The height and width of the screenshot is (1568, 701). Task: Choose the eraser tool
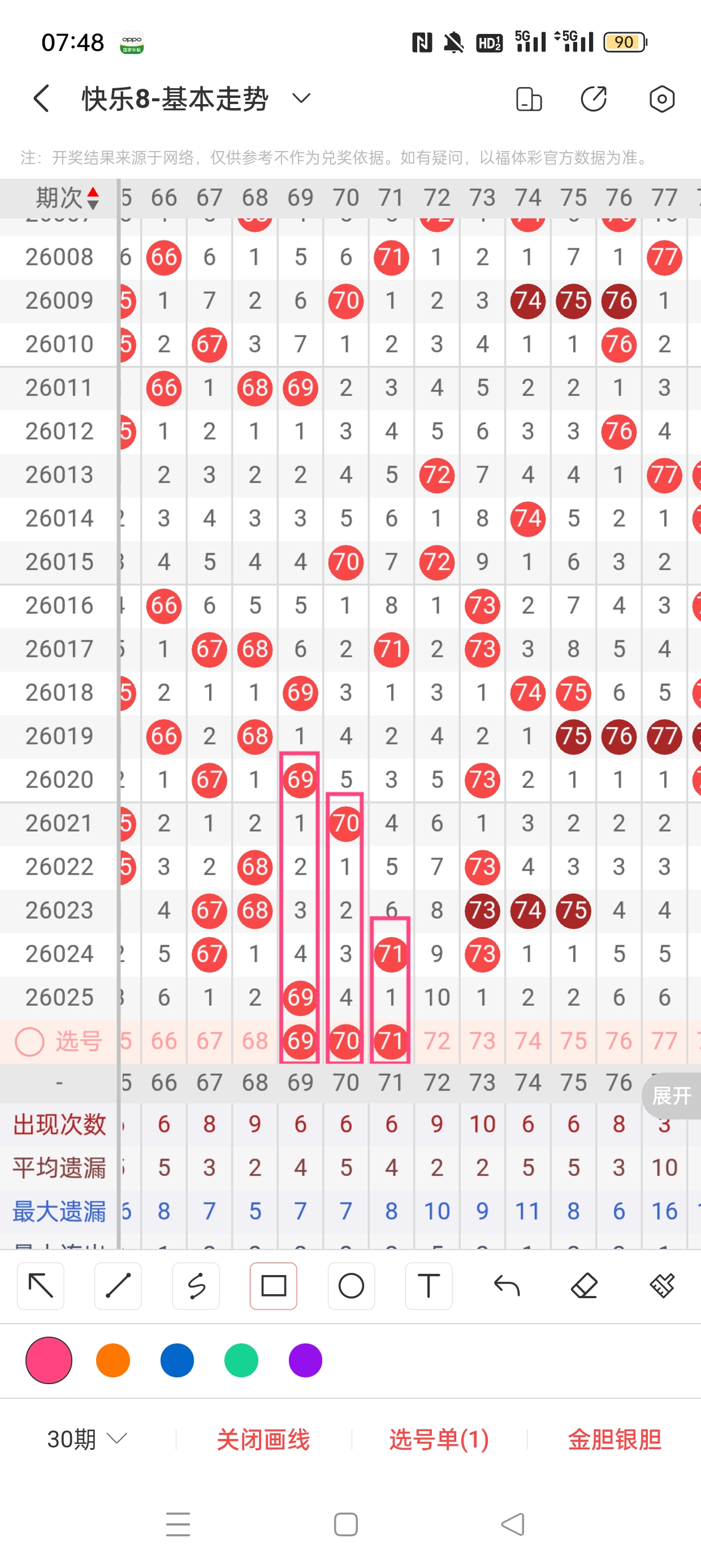tap(584, 1286)
